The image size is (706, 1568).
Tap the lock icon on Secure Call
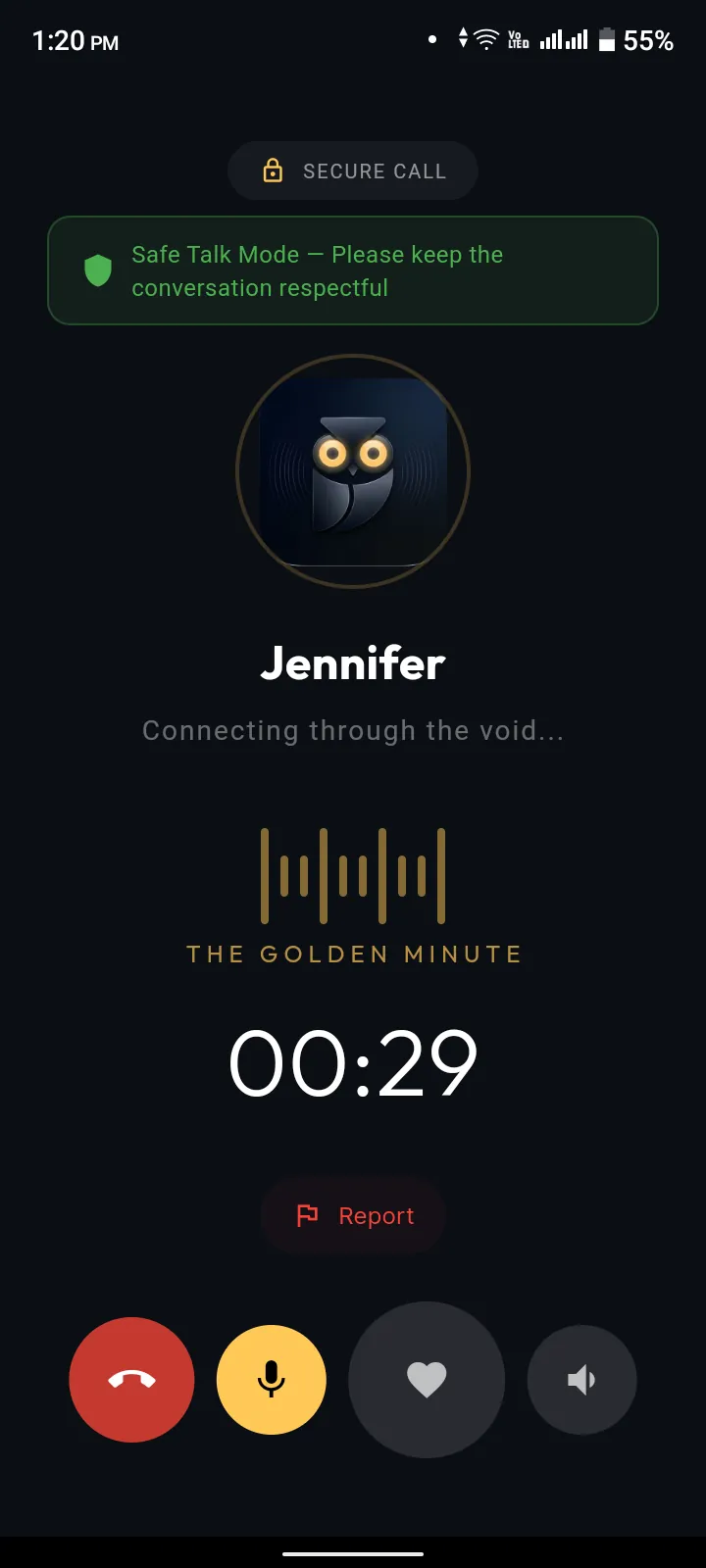tap(273, 170)
